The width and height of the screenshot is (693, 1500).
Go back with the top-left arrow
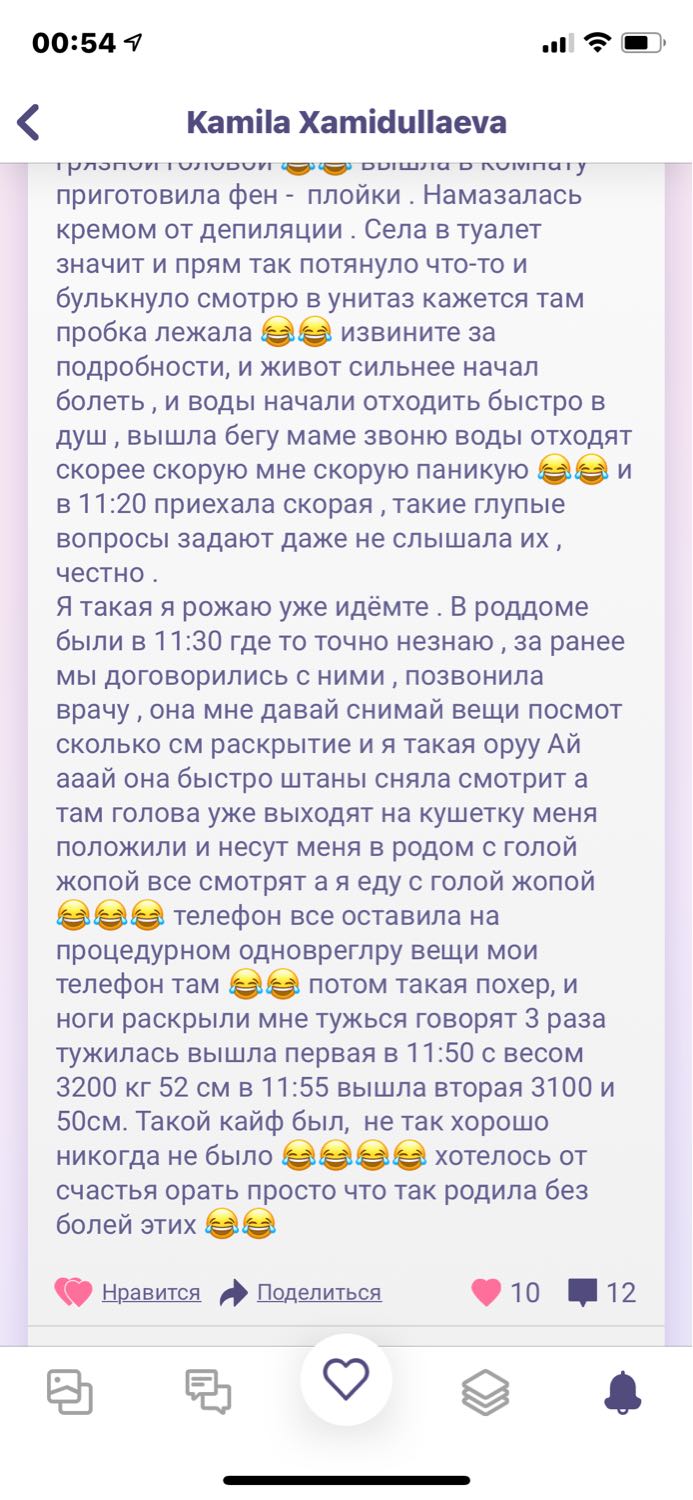28,122
